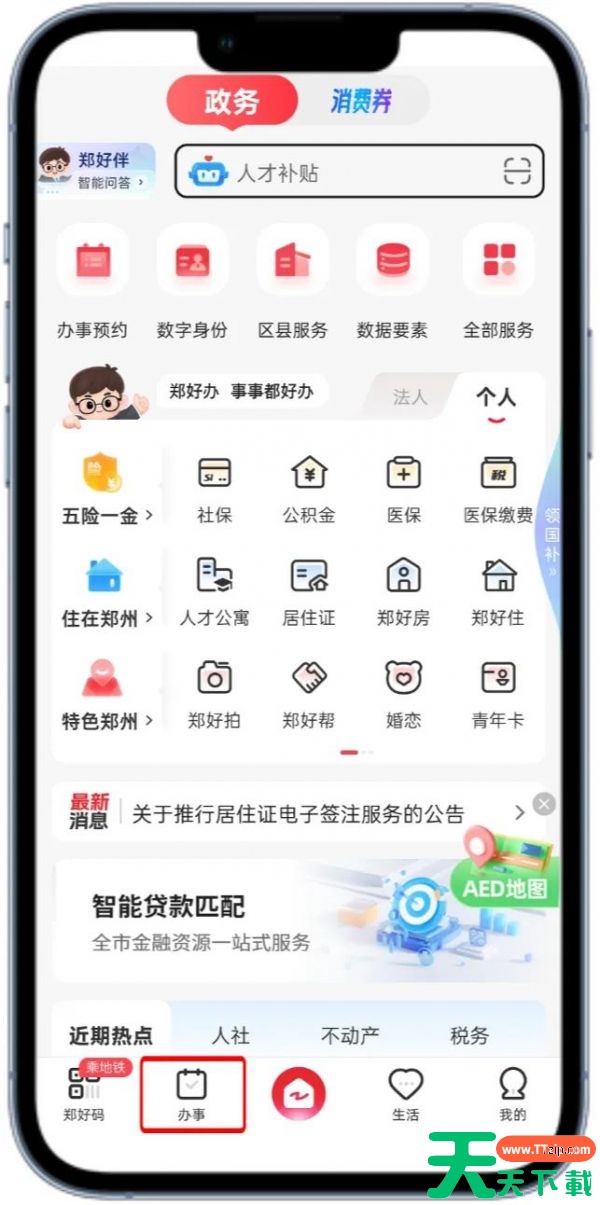Open 数字身份 service
600x1205 pixels.
(192, 283)
